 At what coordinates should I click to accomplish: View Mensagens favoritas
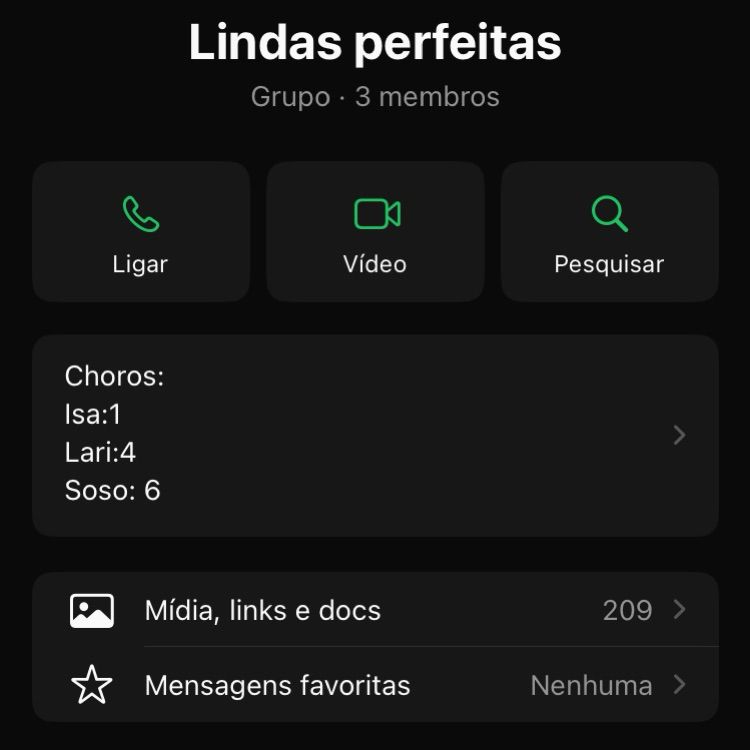click(375, 685)
